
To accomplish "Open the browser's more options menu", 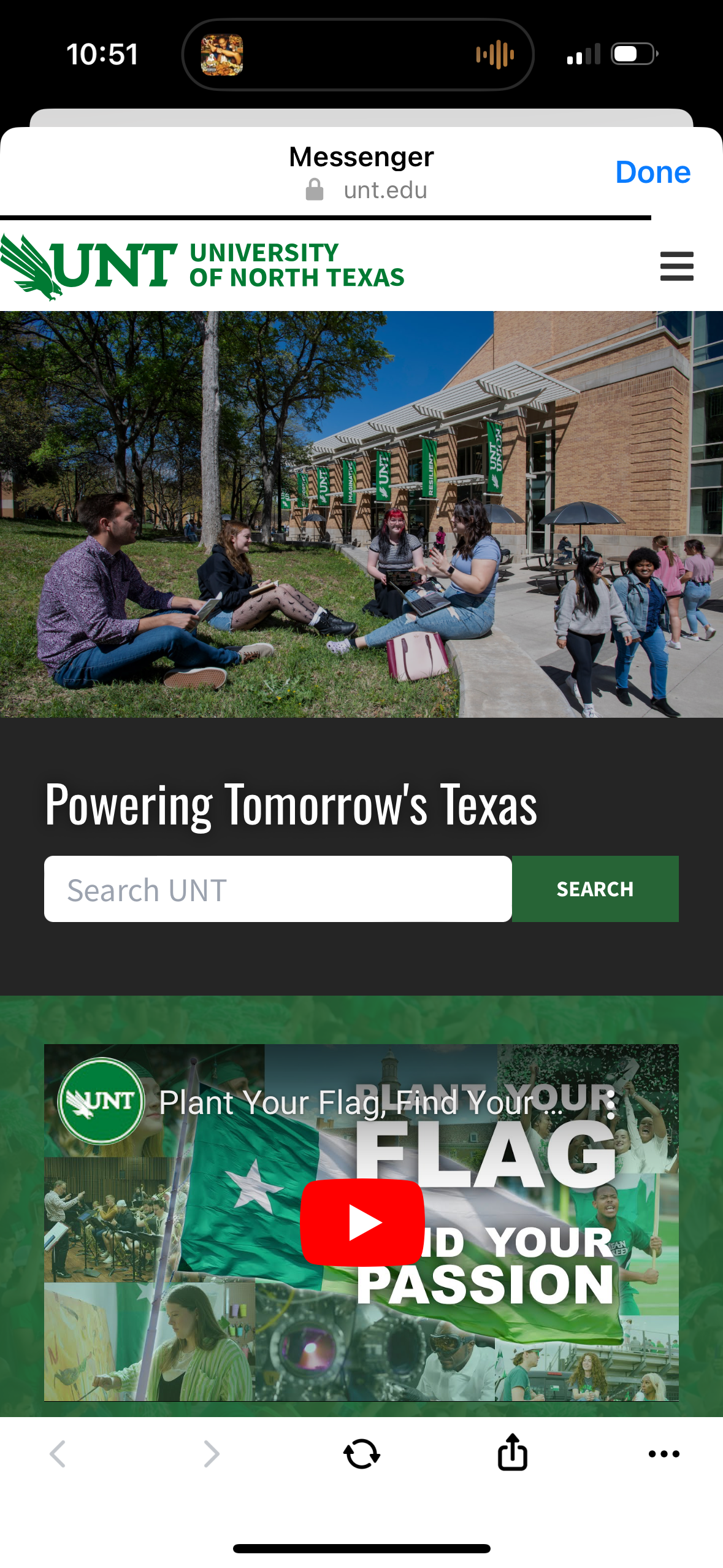I will (x=664, y=1453).
